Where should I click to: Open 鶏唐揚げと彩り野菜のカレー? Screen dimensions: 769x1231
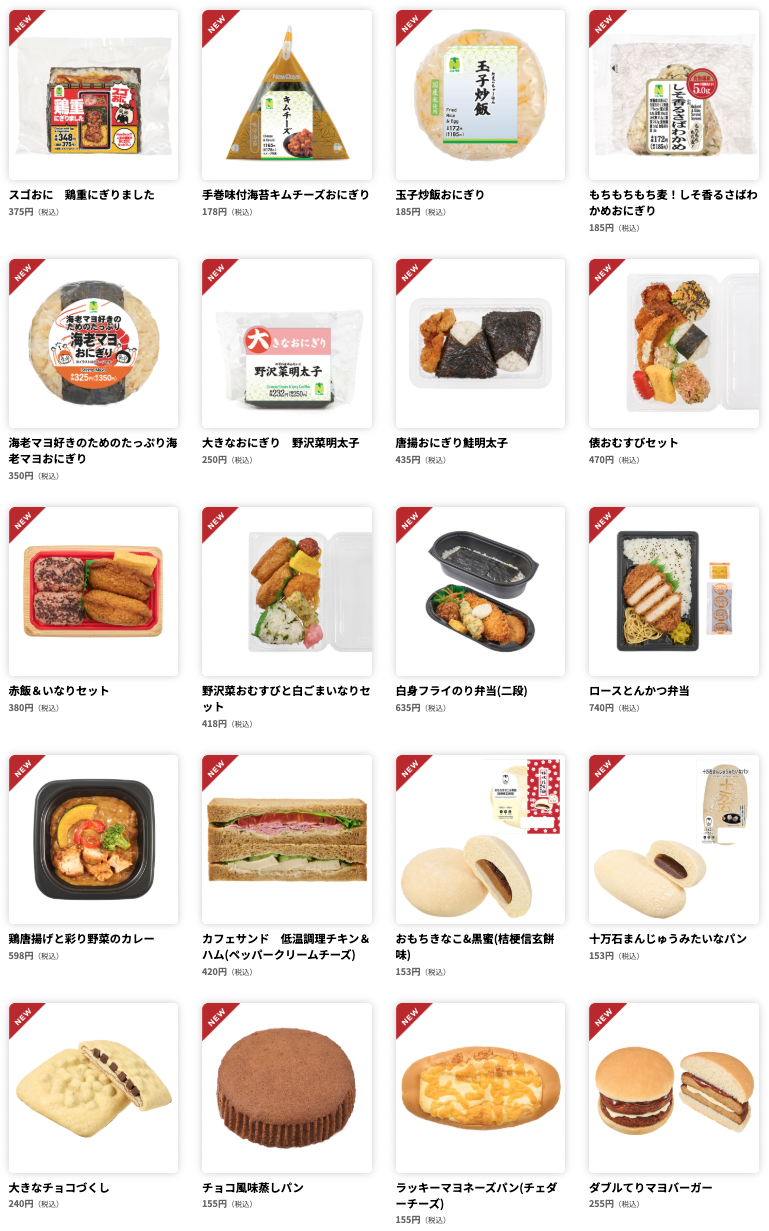93,840
